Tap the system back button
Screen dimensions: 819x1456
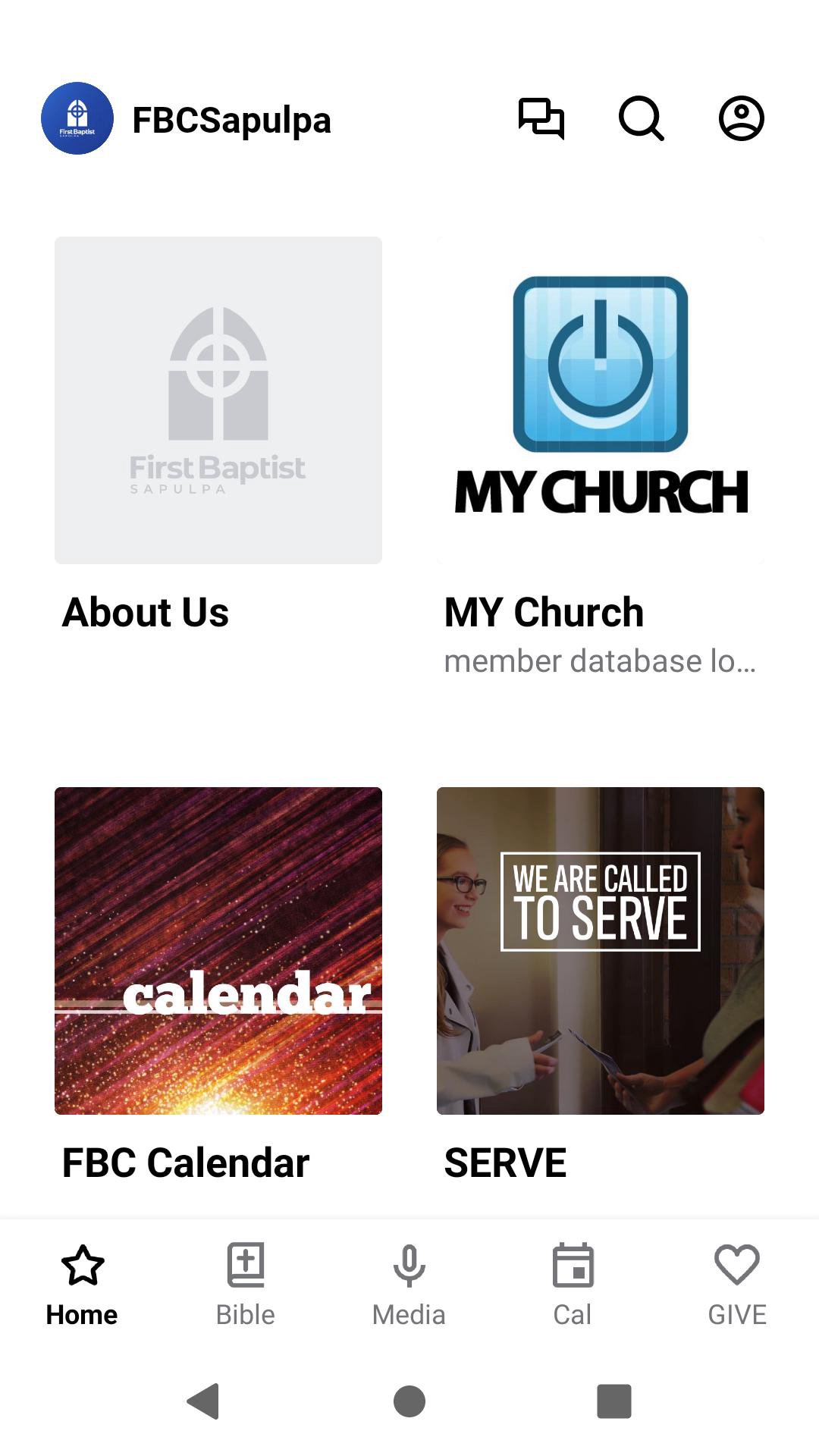click(203, 1401)
